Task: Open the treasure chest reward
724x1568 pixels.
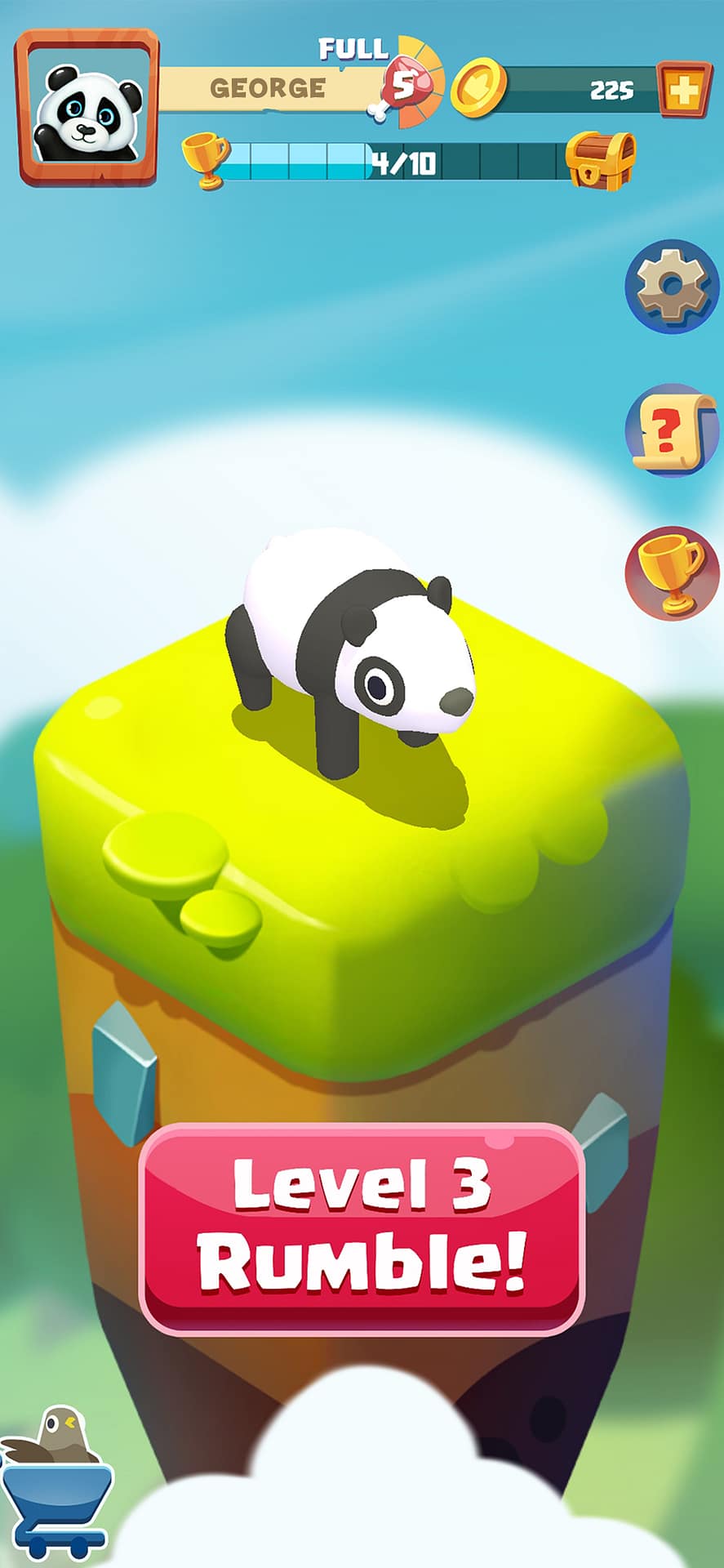Action: click(602, 161)
